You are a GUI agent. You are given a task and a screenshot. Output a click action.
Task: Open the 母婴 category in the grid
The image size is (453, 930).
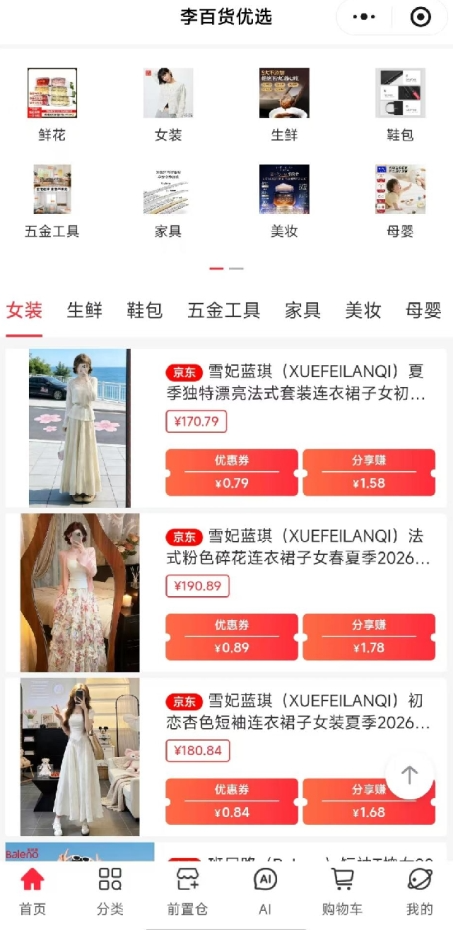400,202
